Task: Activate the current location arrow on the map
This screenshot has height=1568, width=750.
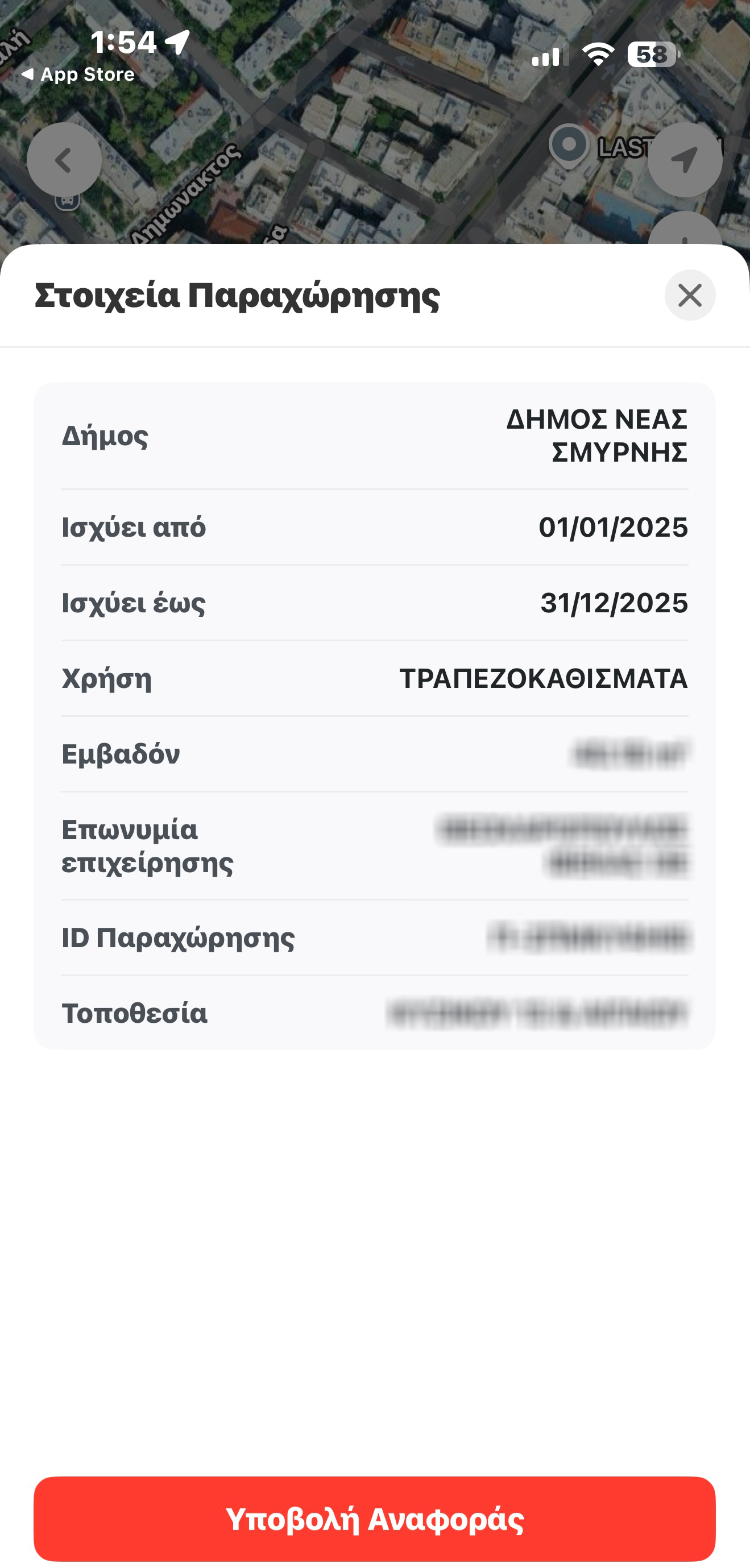Action: tap(684, 160)
